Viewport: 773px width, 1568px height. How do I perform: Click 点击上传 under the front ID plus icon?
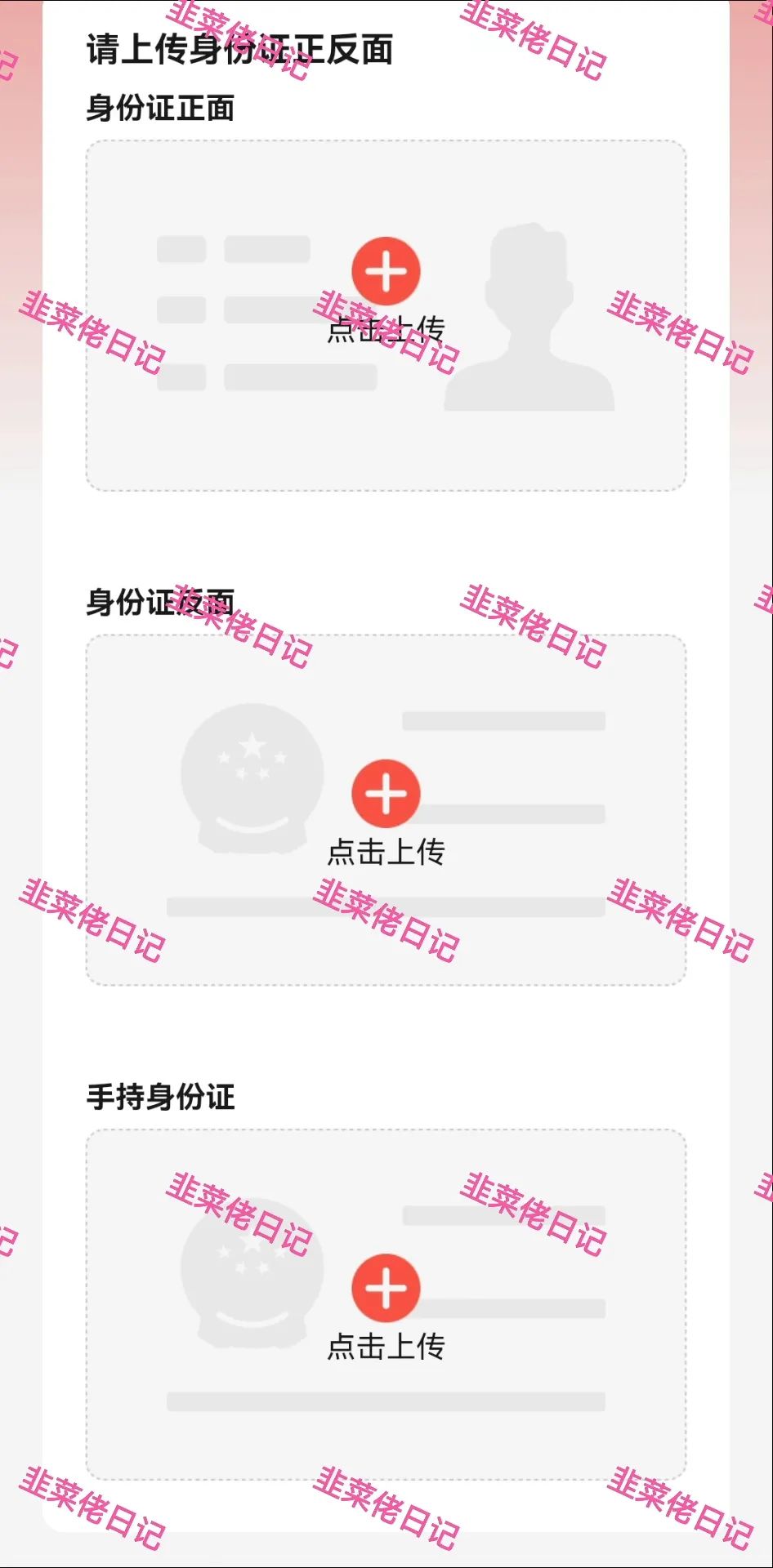pyautogui.click(x=386, y=329)
